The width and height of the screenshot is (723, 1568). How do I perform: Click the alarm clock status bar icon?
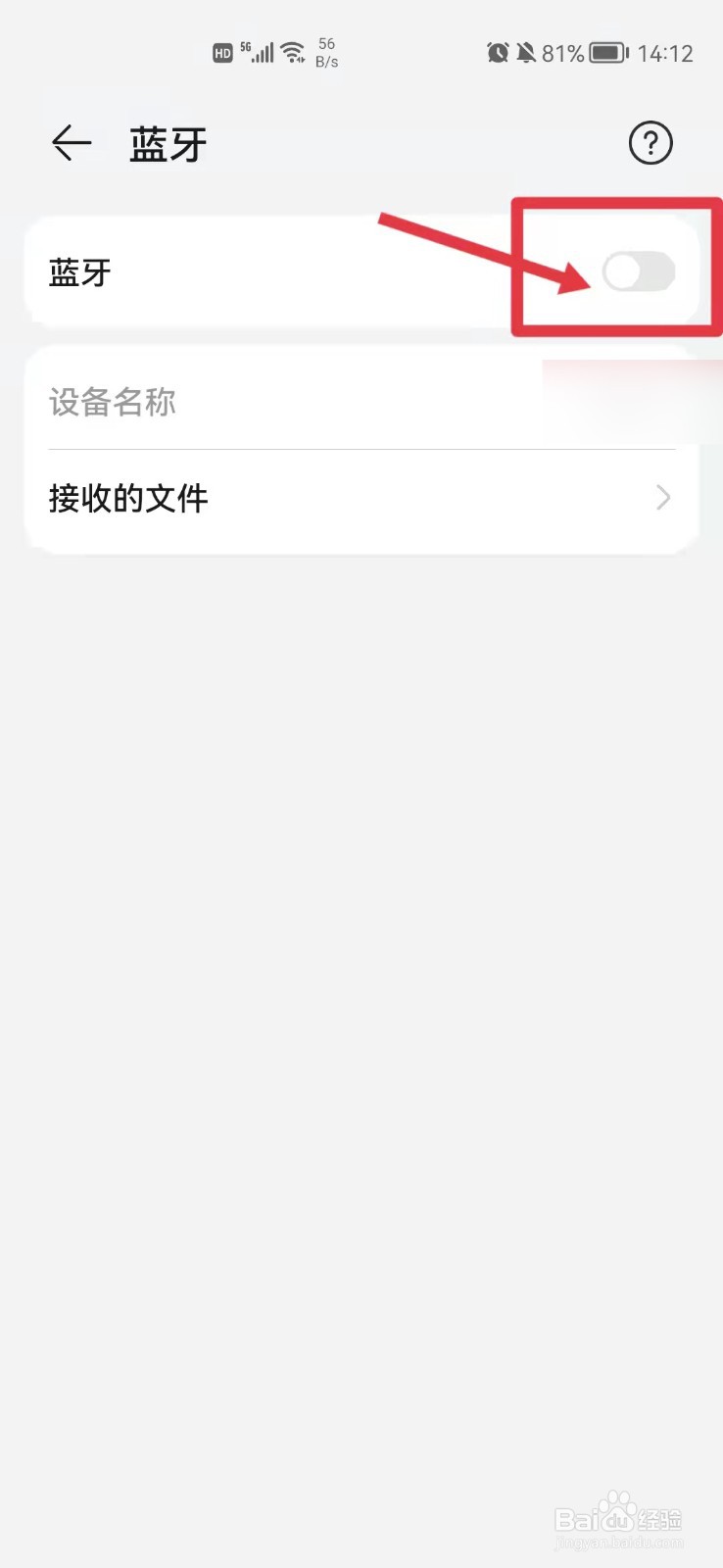click(498, 52)
